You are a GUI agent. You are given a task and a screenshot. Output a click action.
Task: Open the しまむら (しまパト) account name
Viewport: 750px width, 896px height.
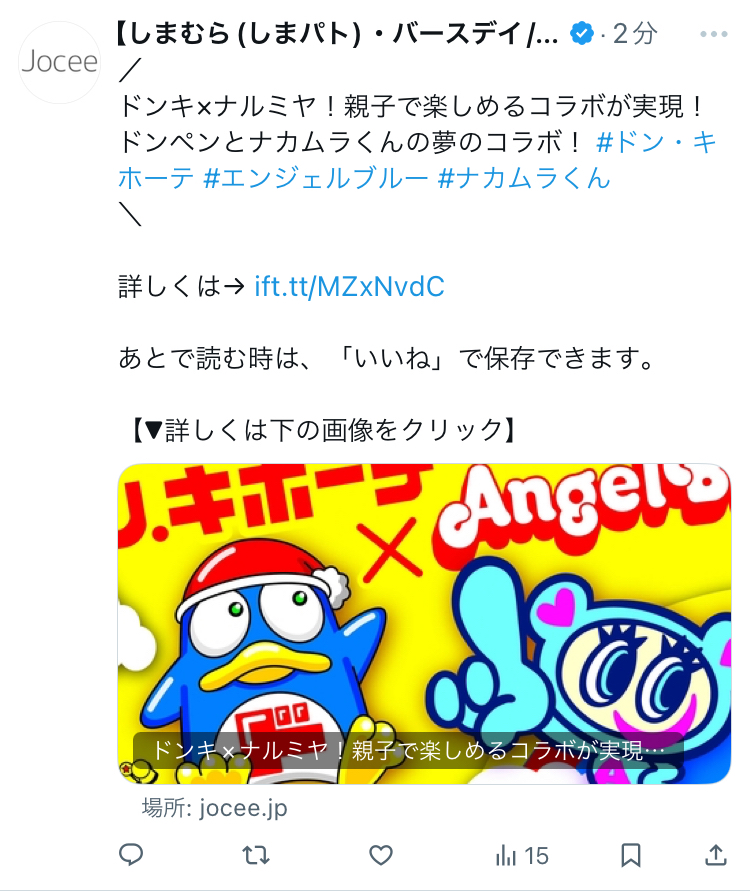click(338, 35)
